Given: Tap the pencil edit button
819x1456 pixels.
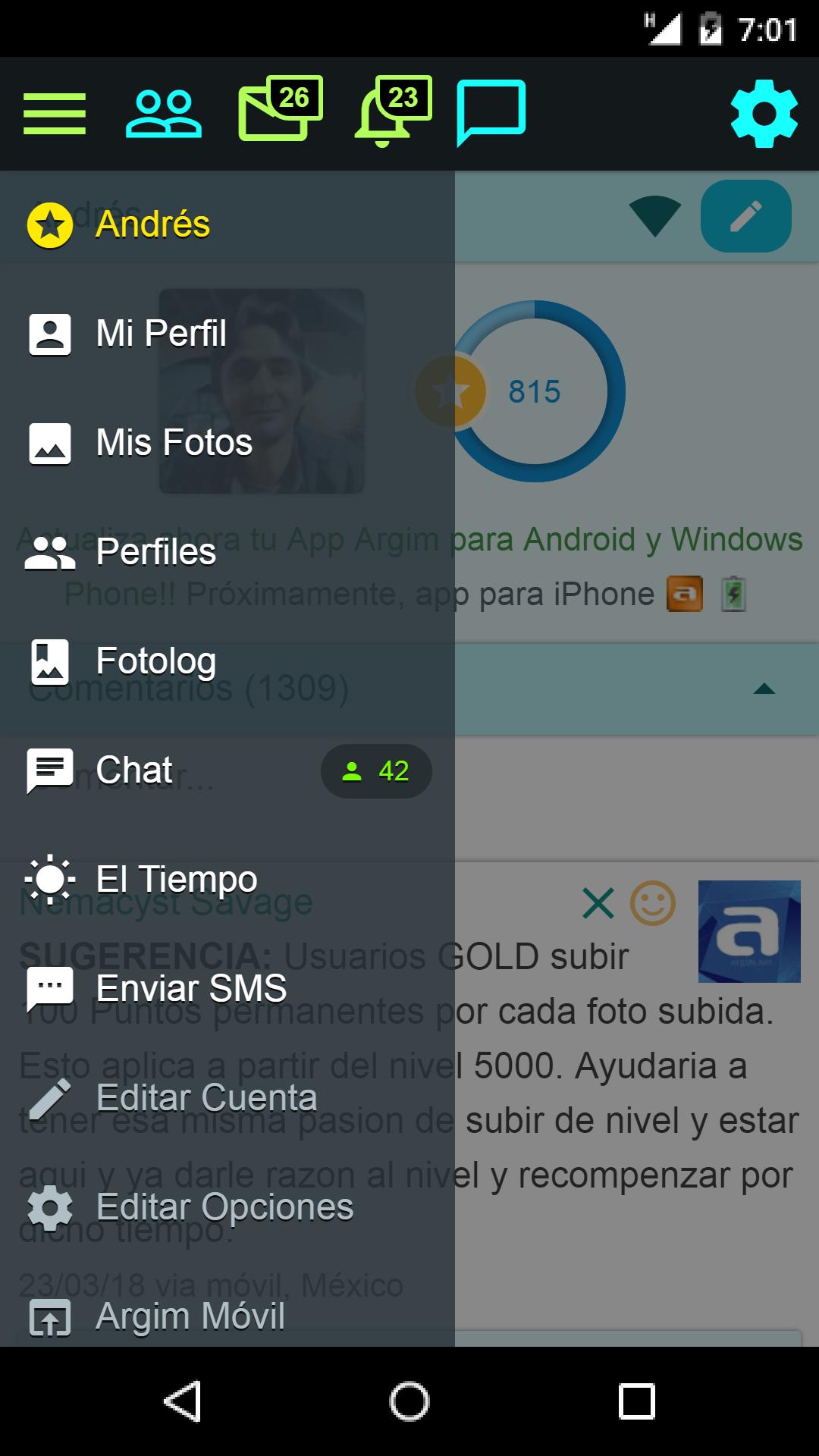Looking at the screenshot, I should point(745,216).
